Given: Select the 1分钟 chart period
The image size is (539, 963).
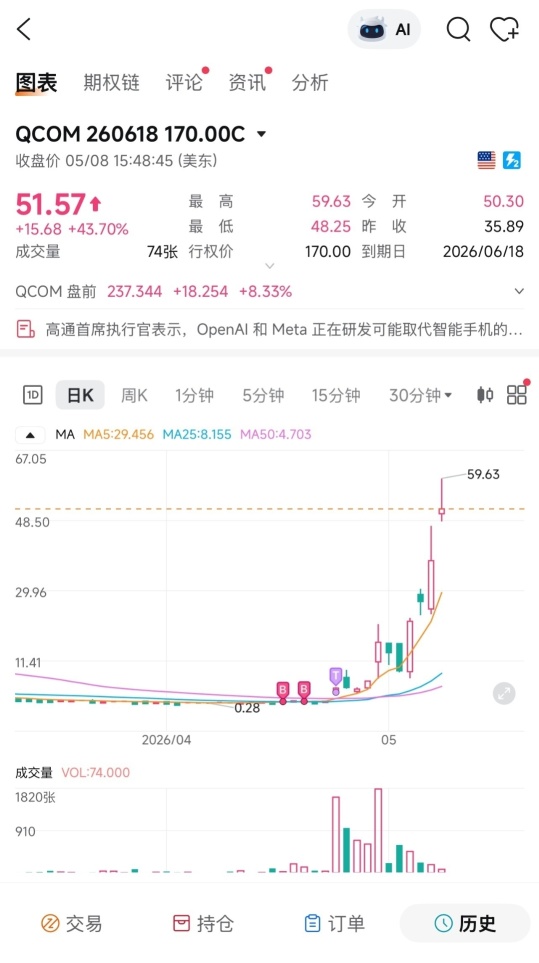Looking at the screenshot, I should coord(194,395).
